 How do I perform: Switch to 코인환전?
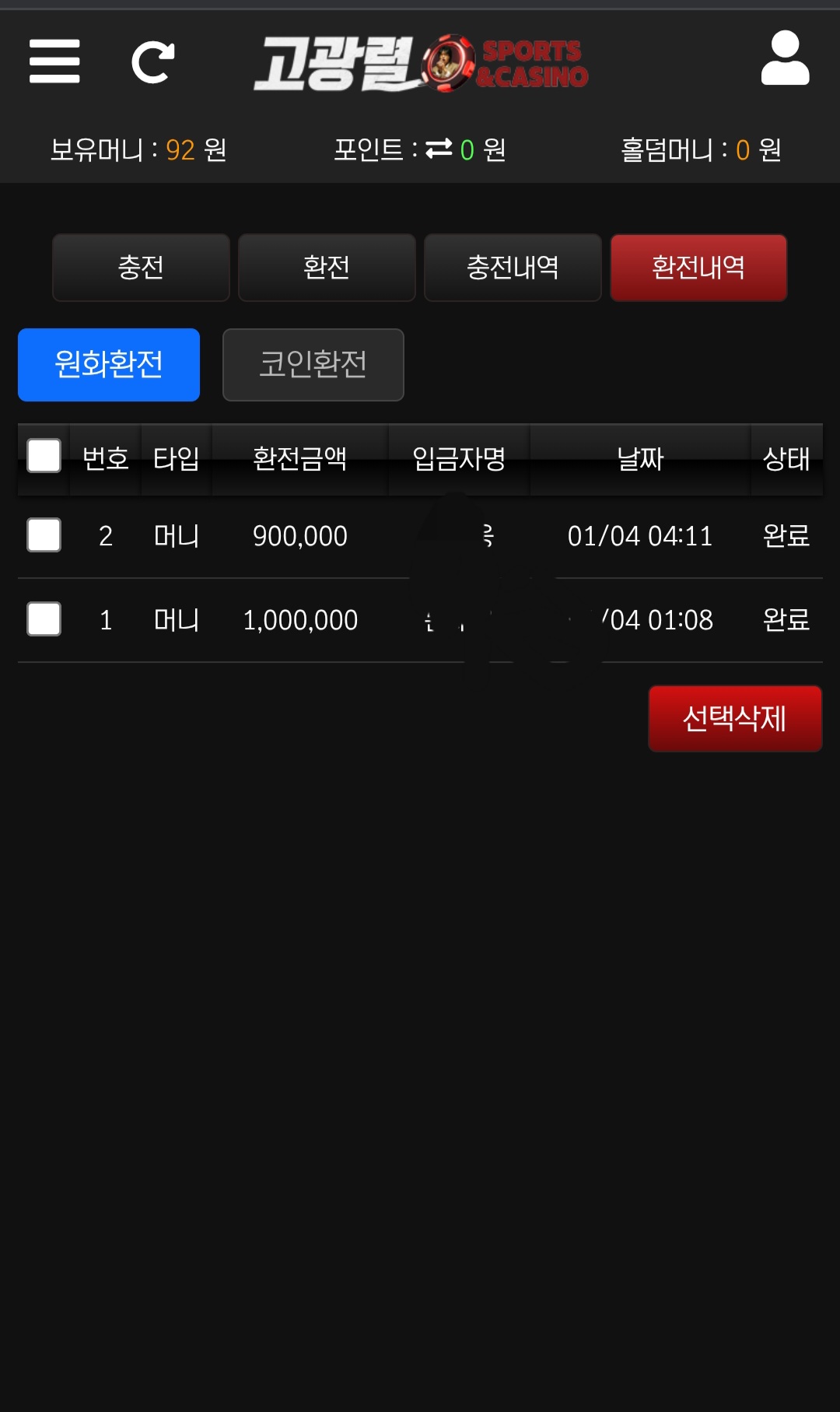[x=313, y=365]
